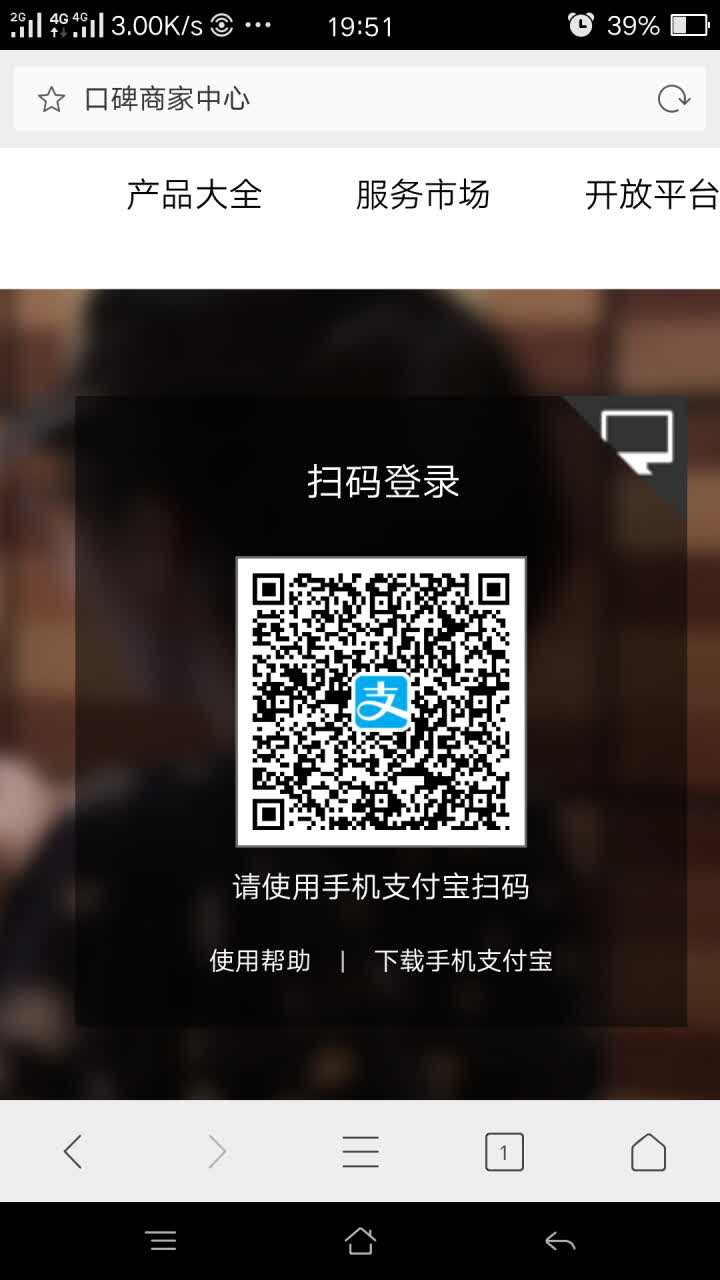Go back in browser history

point(73,1152)
